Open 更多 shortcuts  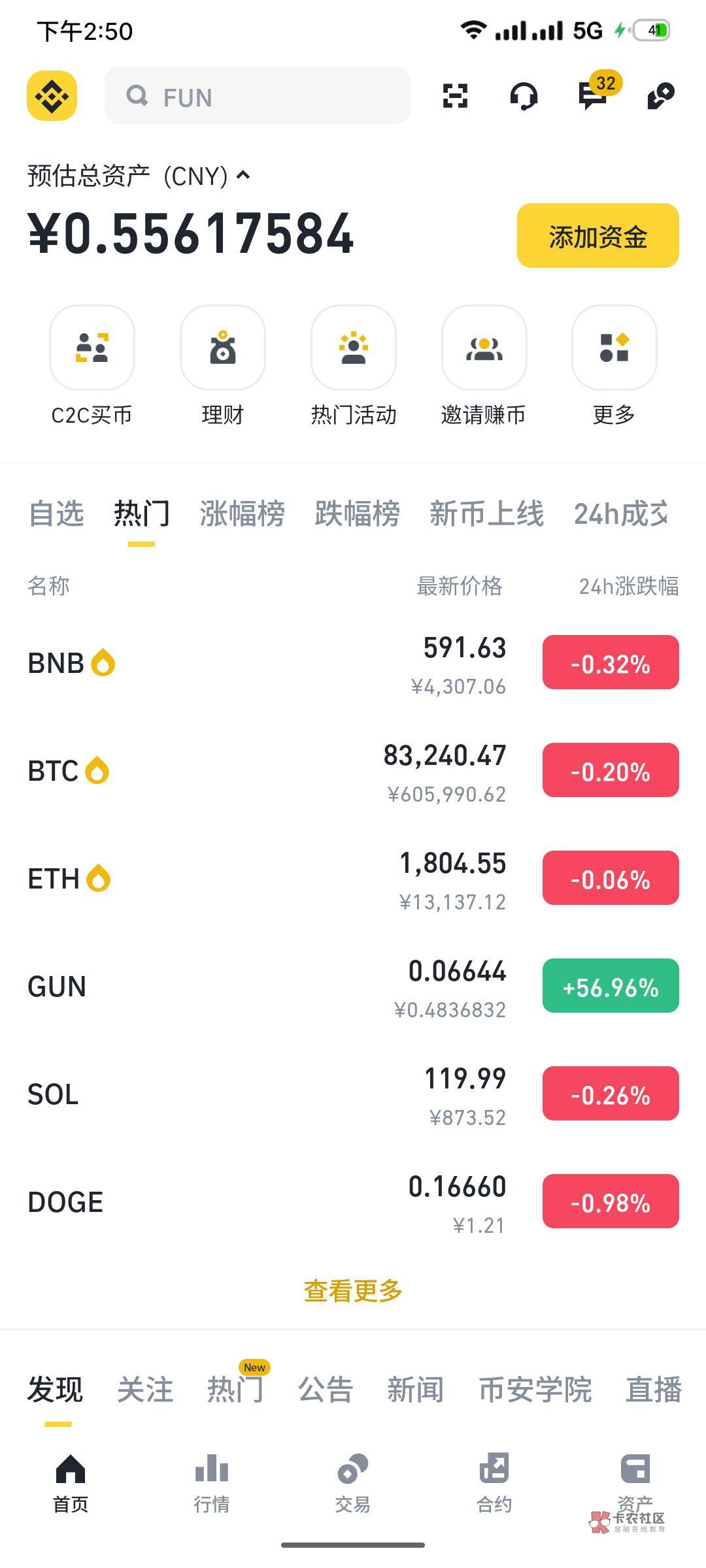[x=614, y=366]
